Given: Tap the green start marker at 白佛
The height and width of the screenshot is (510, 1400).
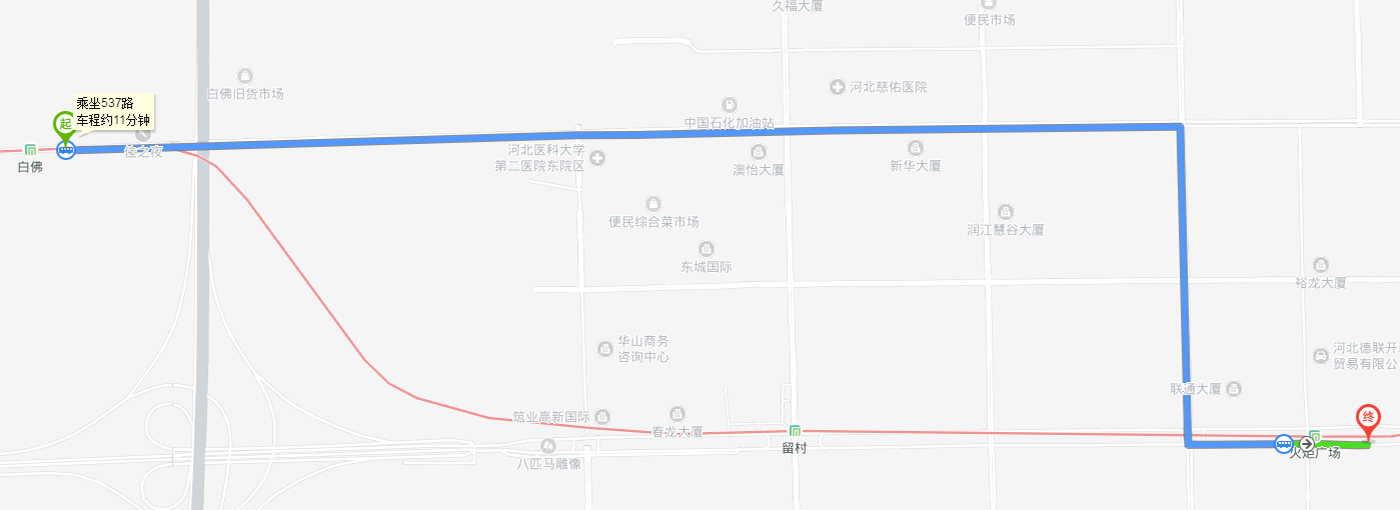Looking at the screenshot, I should (64, 123).
